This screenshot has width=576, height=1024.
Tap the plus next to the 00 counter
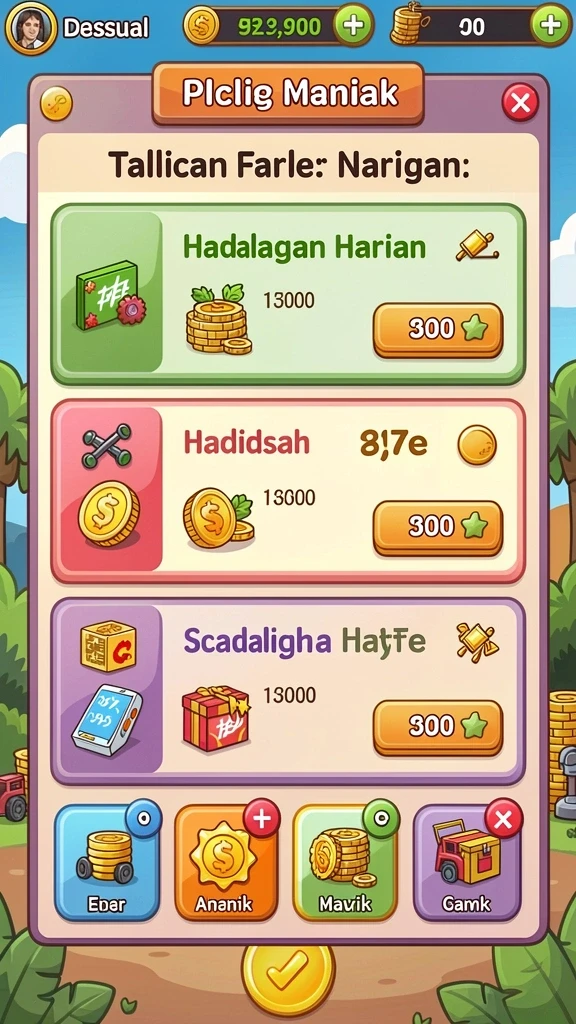click(x=551, y=26)
